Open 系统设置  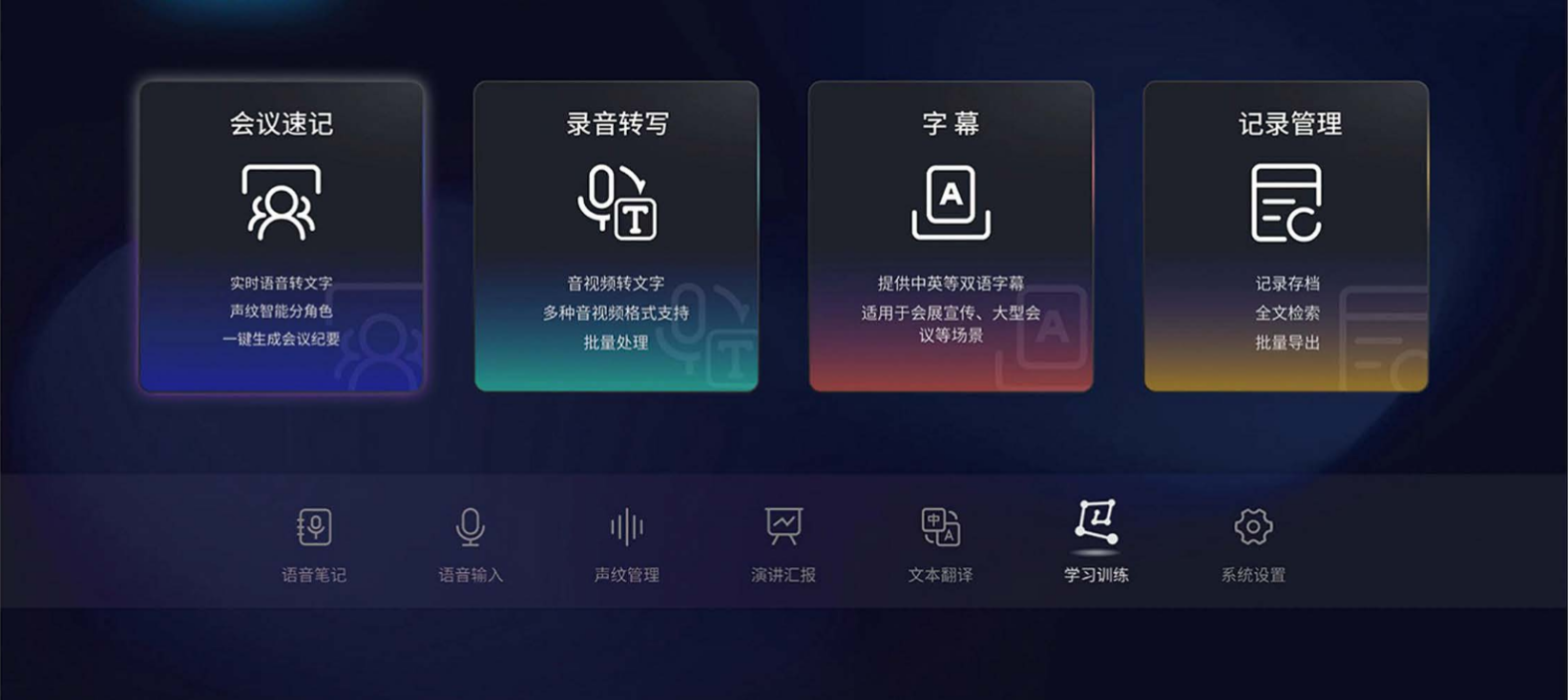click(x=1253, y=541)
